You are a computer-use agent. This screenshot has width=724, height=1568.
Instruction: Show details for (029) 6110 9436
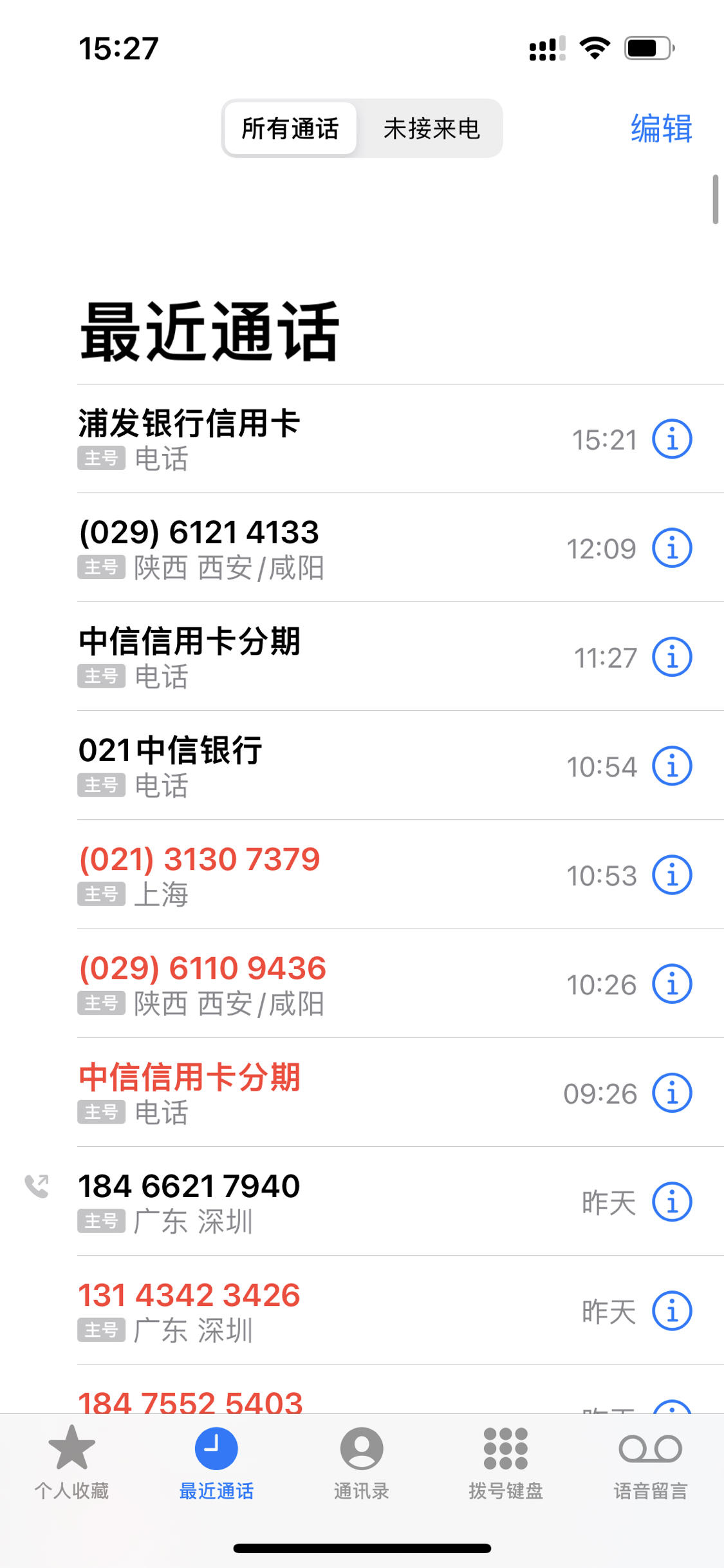(x=672, y=983)
